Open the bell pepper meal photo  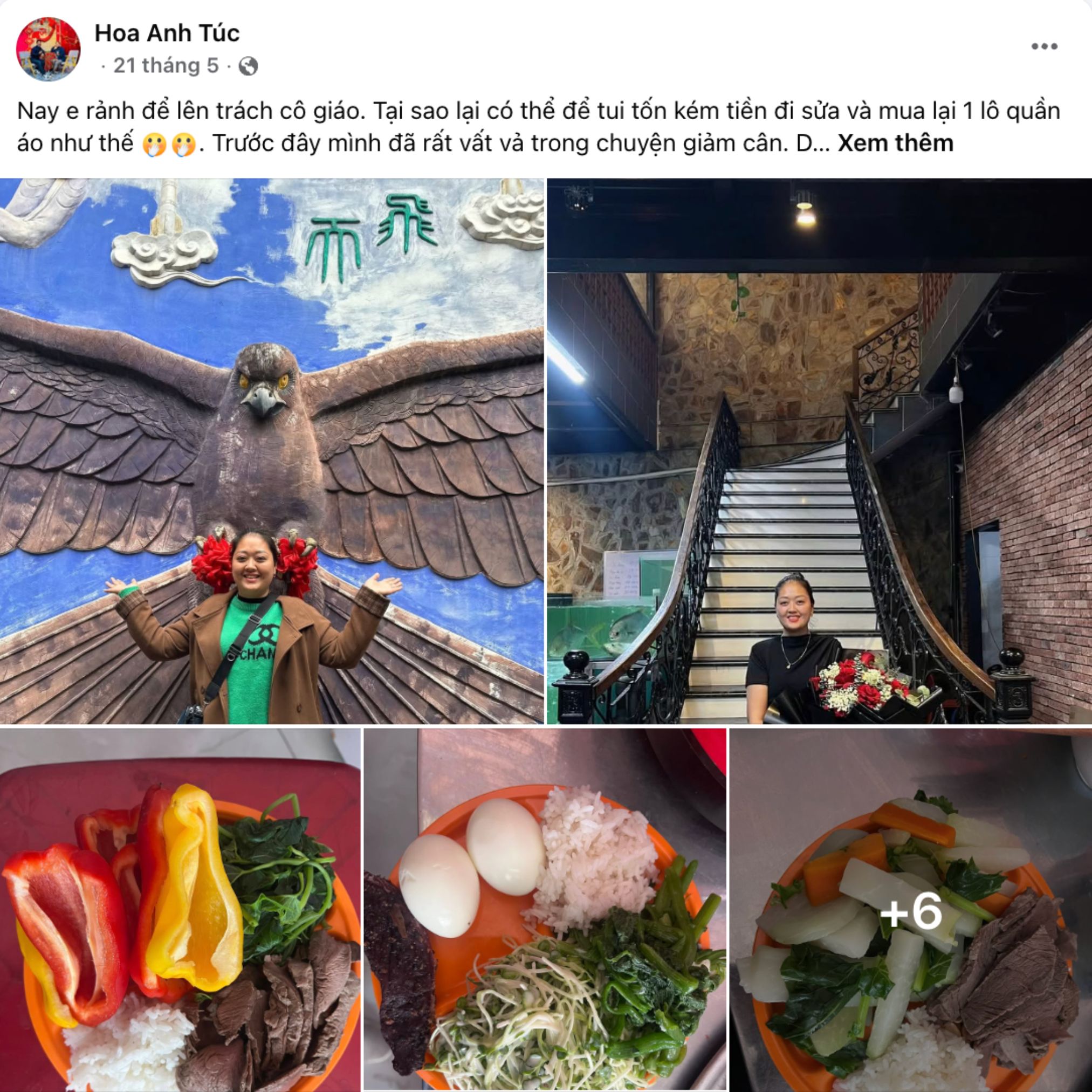pos(180,910)
